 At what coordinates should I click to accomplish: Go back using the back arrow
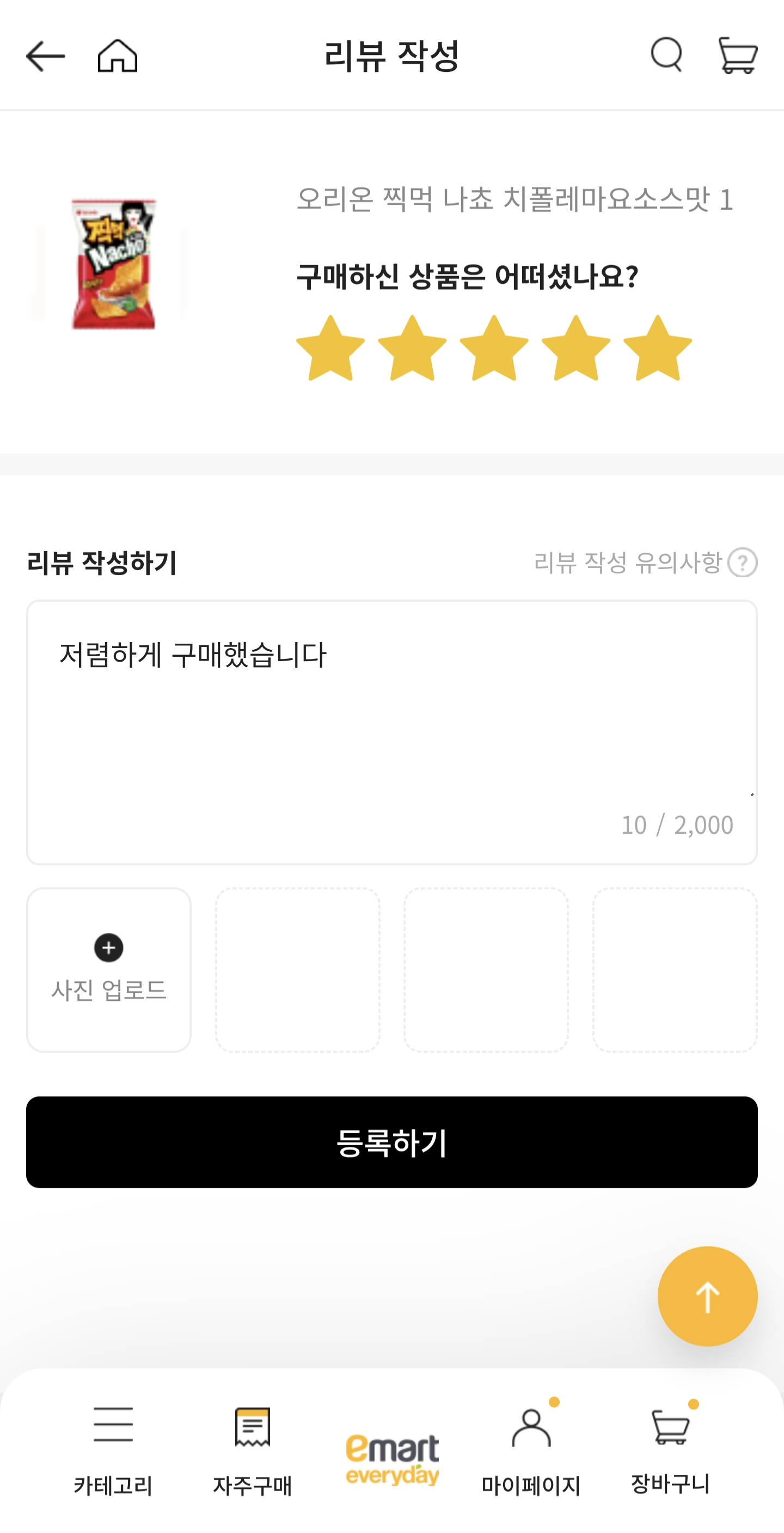45,57
